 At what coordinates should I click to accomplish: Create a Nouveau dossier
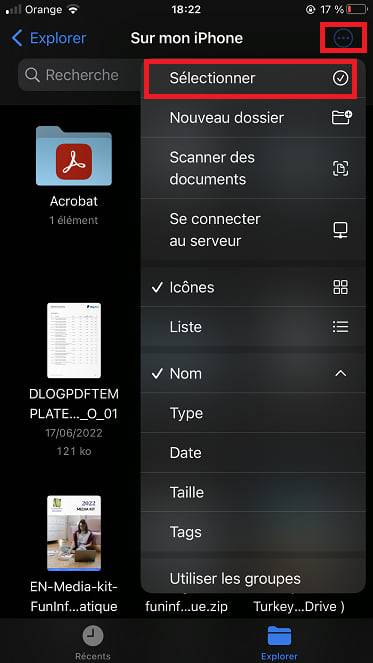(253, 118)
